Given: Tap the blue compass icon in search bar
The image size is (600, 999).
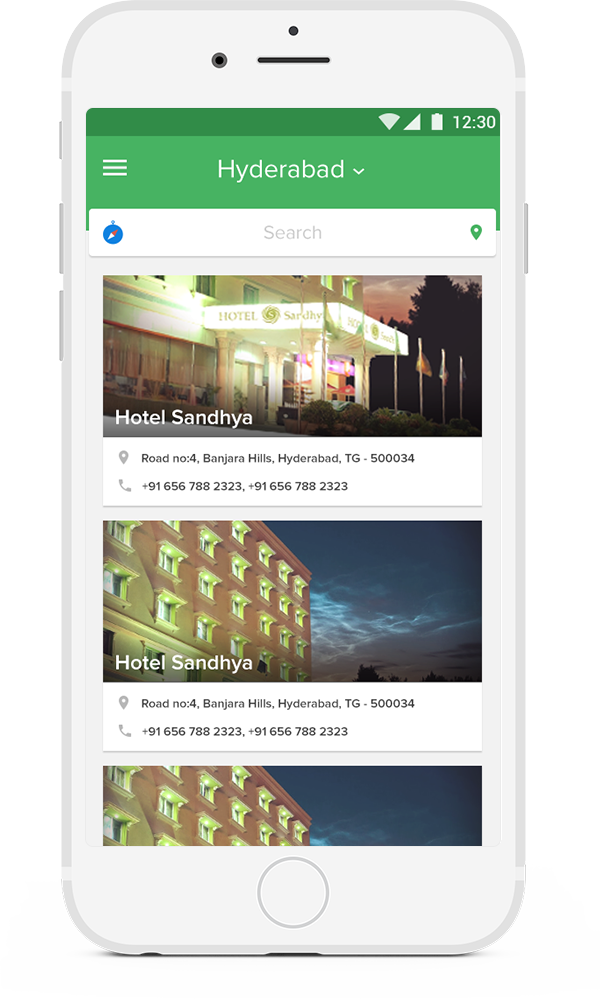Looking at the screenshot, I should (113, 233).
